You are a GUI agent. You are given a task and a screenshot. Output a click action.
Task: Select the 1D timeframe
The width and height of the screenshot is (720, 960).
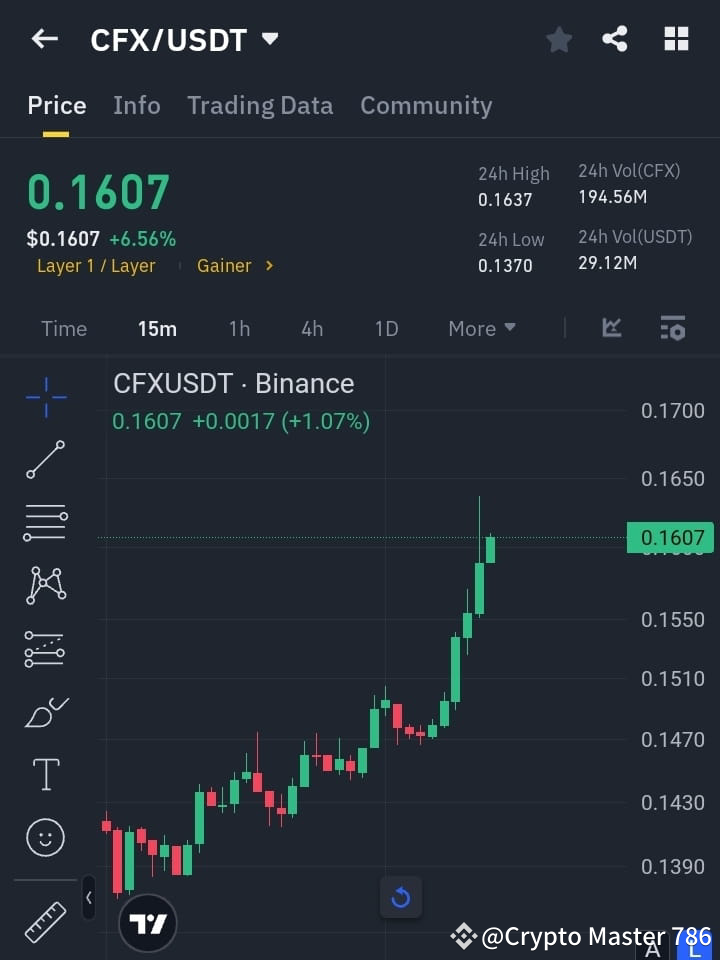pyautogui.click(x=386, y=328)
